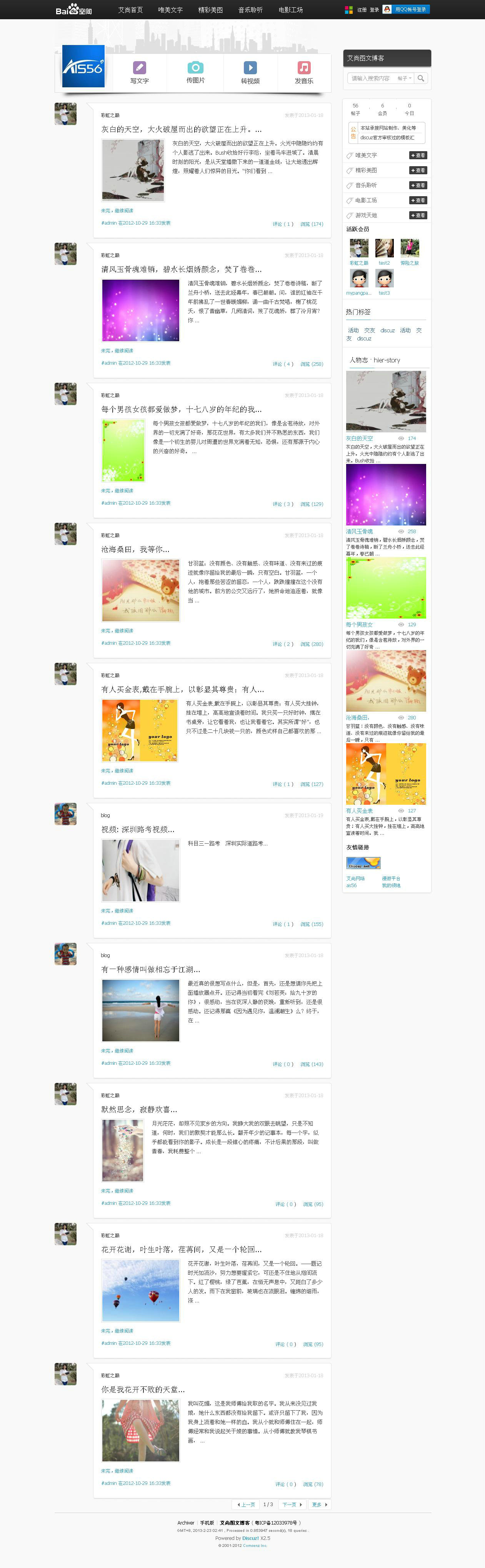Open the 沧海桑田，我等你 post thumbnail
The width and height of the screenshot is (485, 1568).
140,591
